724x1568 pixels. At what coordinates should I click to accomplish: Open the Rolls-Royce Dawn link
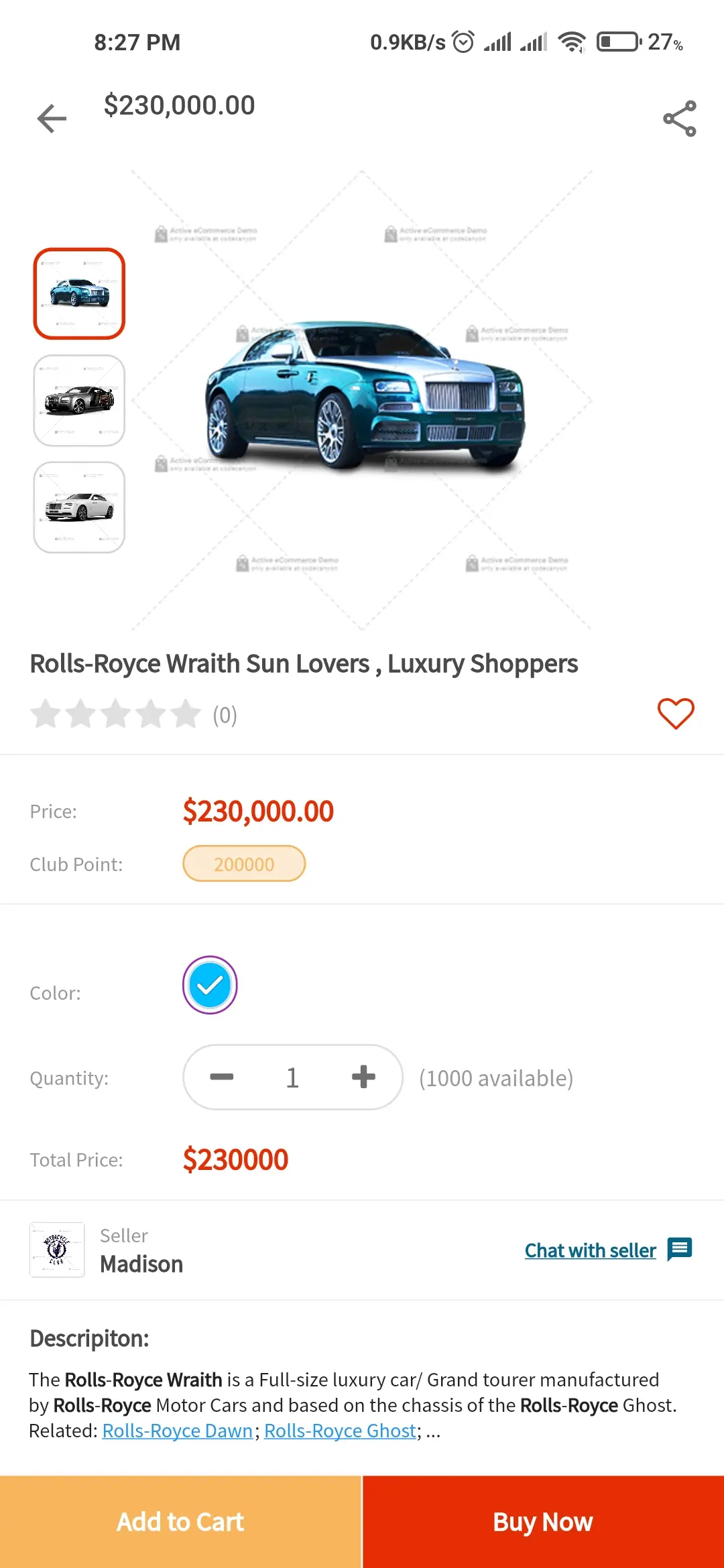coord(178,1431)
